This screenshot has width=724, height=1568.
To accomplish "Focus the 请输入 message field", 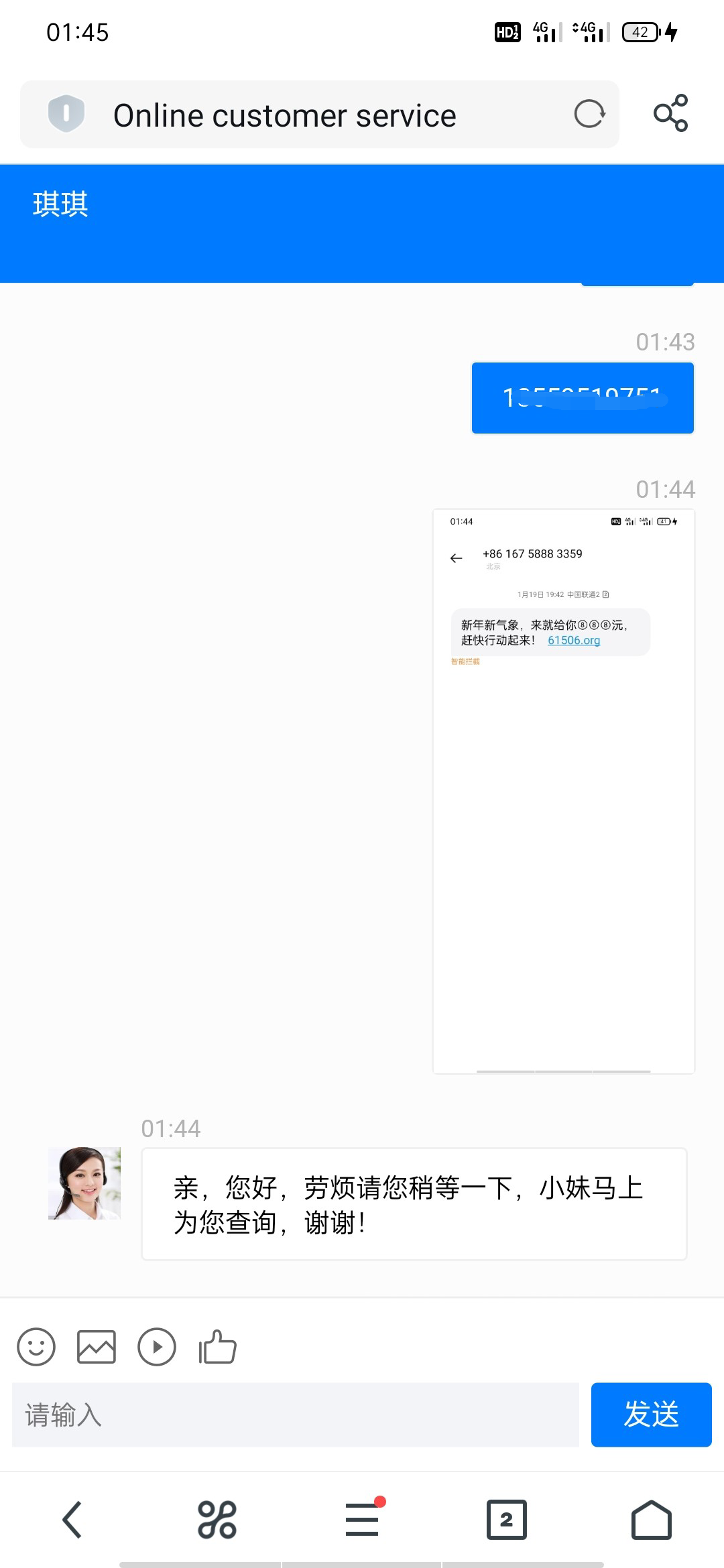I will click(x=295, y=1415).
